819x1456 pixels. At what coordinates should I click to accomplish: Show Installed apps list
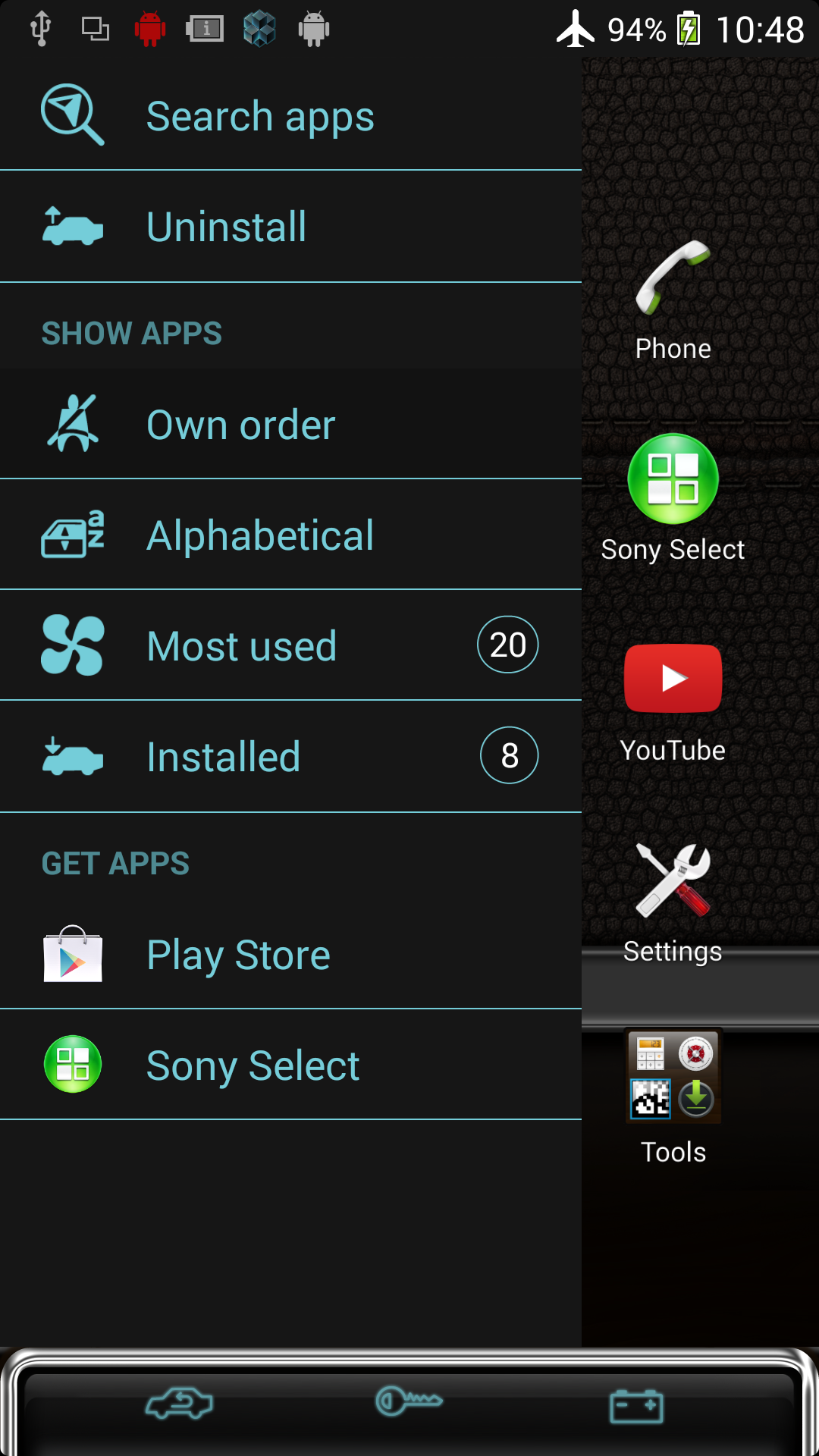click(290, 757)
